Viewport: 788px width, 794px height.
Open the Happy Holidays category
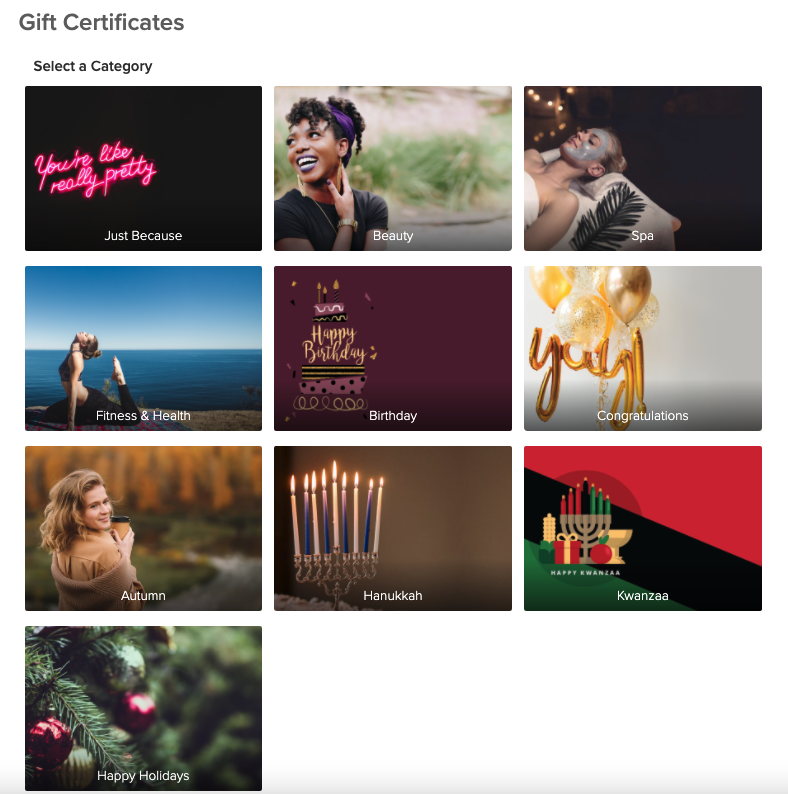(x=143, y=708)
